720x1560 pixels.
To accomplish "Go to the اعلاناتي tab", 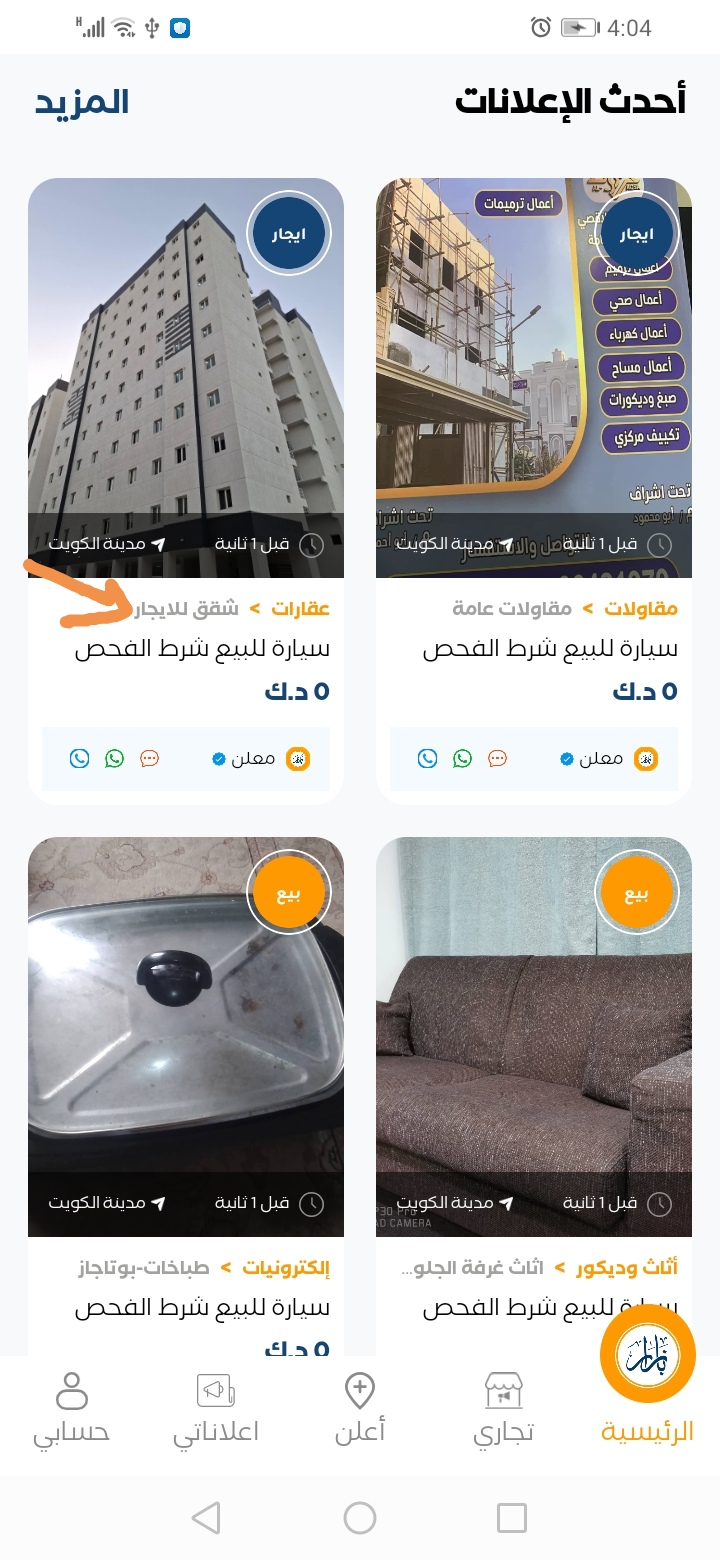I will [216, 1410].
